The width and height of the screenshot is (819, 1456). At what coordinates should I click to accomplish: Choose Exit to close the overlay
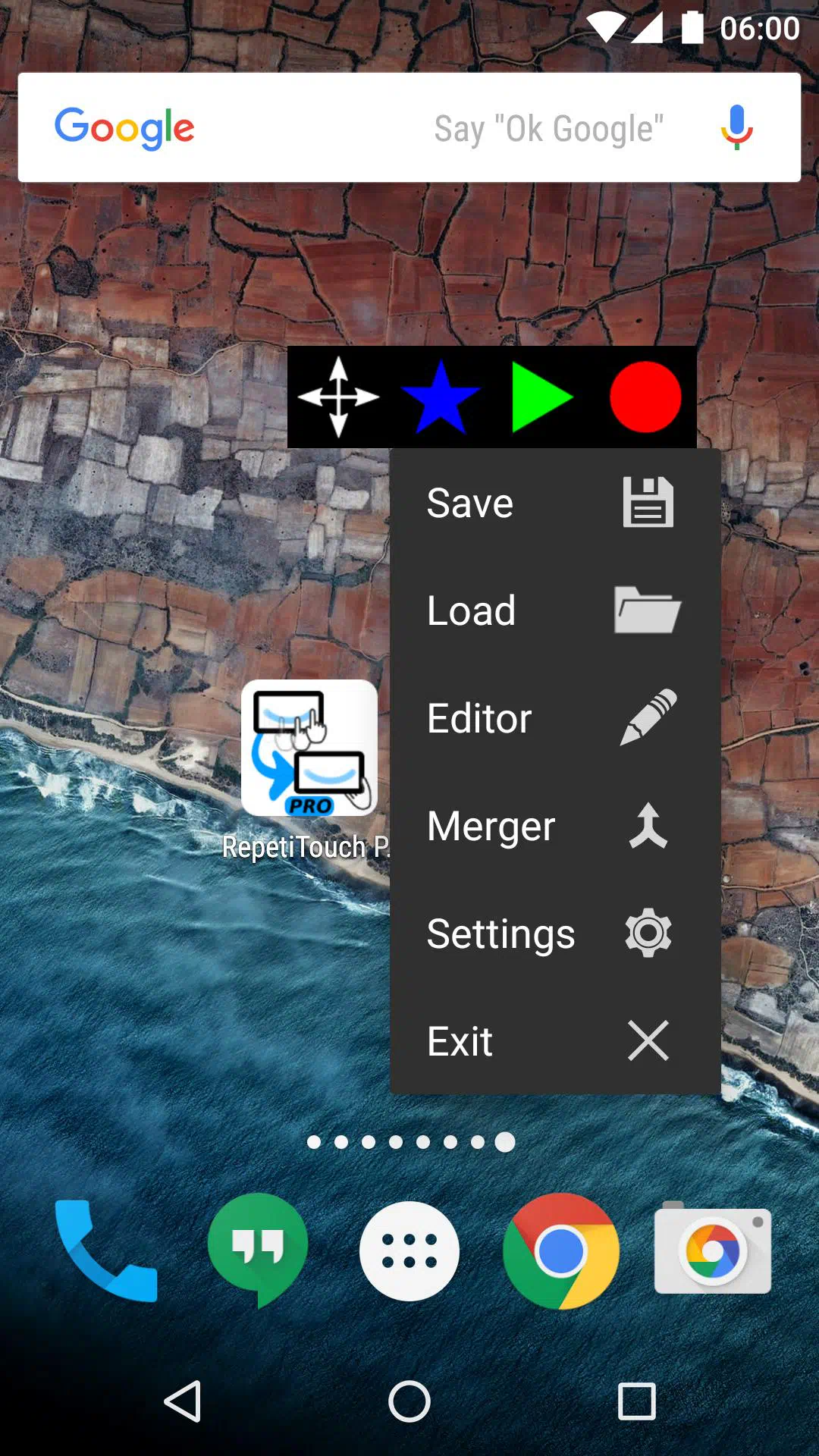[x=555, y=1041]
